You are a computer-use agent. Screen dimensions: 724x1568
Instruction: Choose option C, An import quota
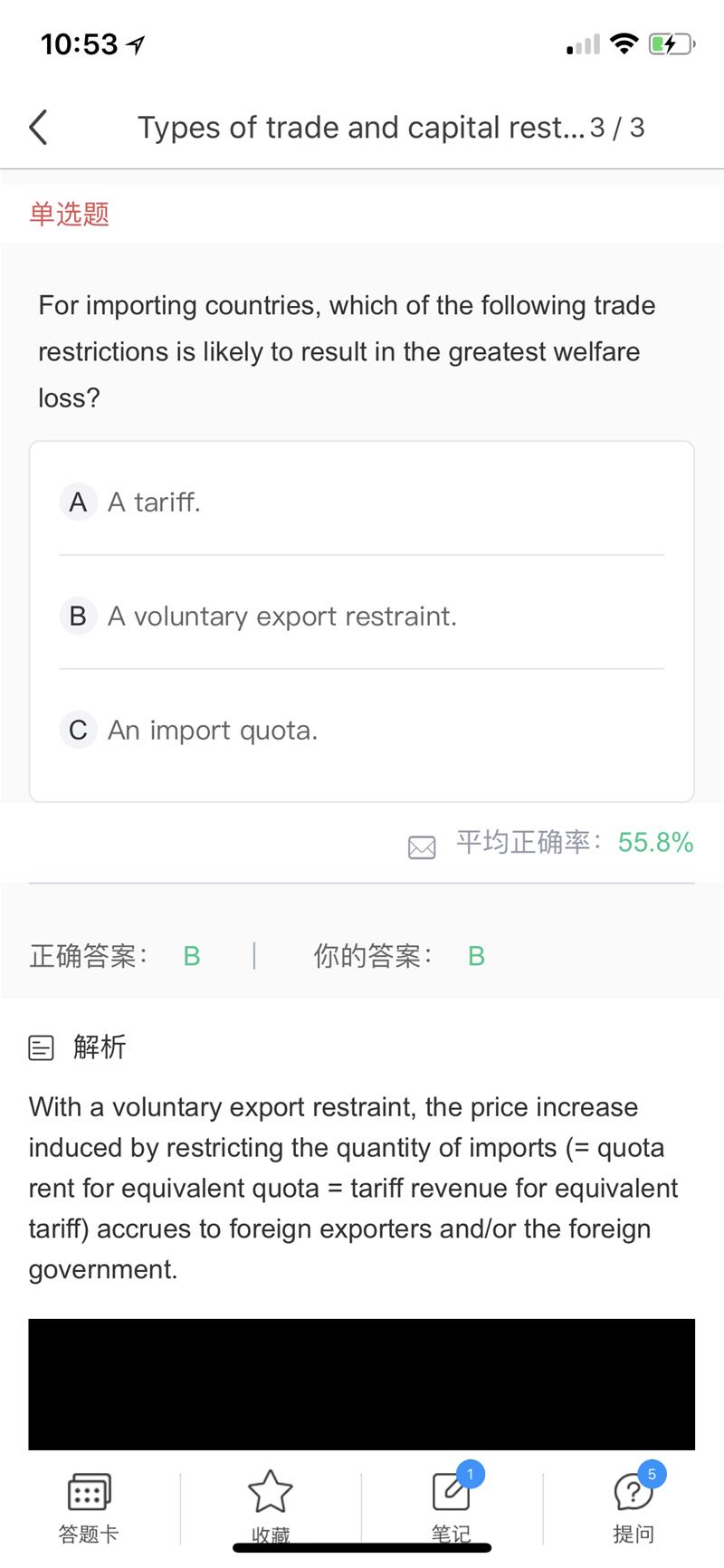[362, 730]
